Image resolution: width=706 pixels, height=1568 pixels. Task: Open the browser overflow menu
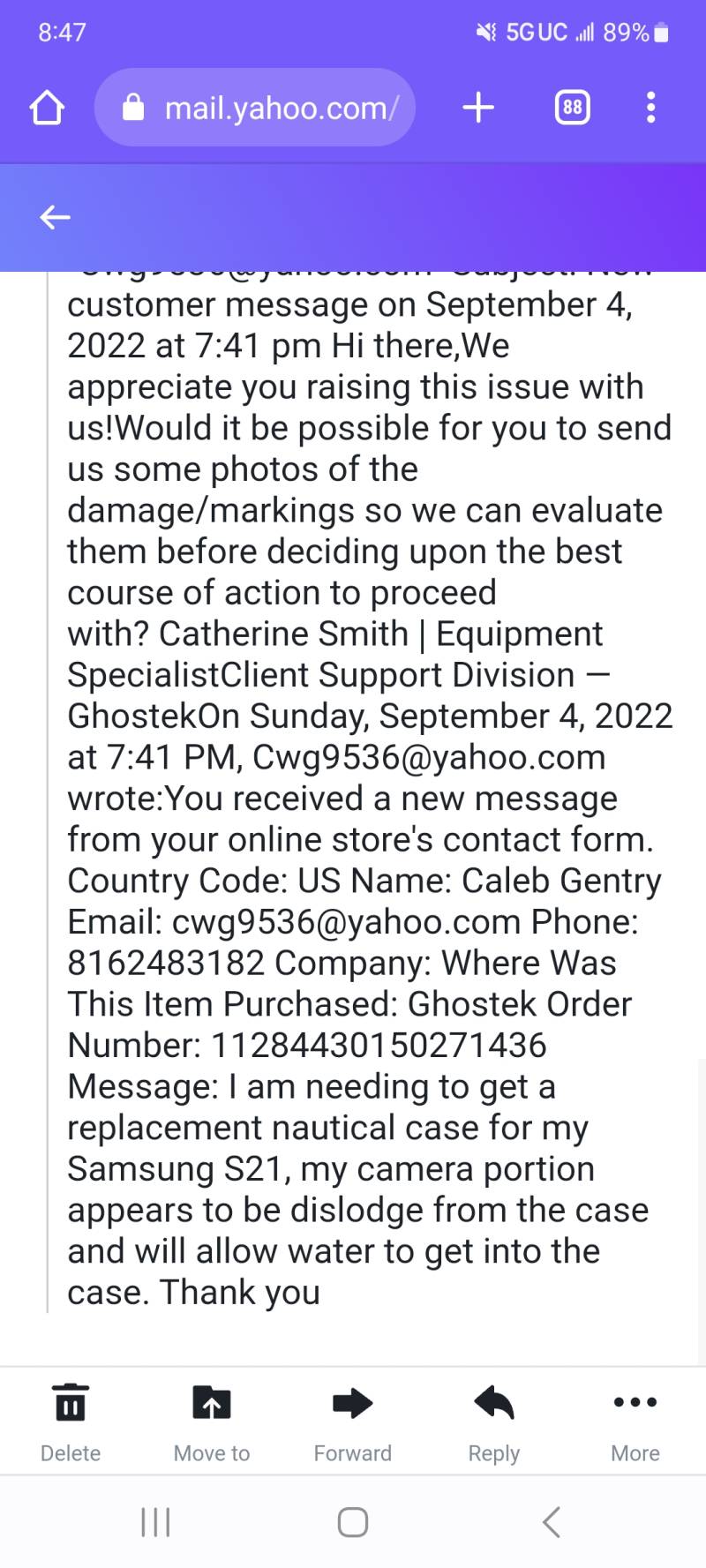point(651,108)
